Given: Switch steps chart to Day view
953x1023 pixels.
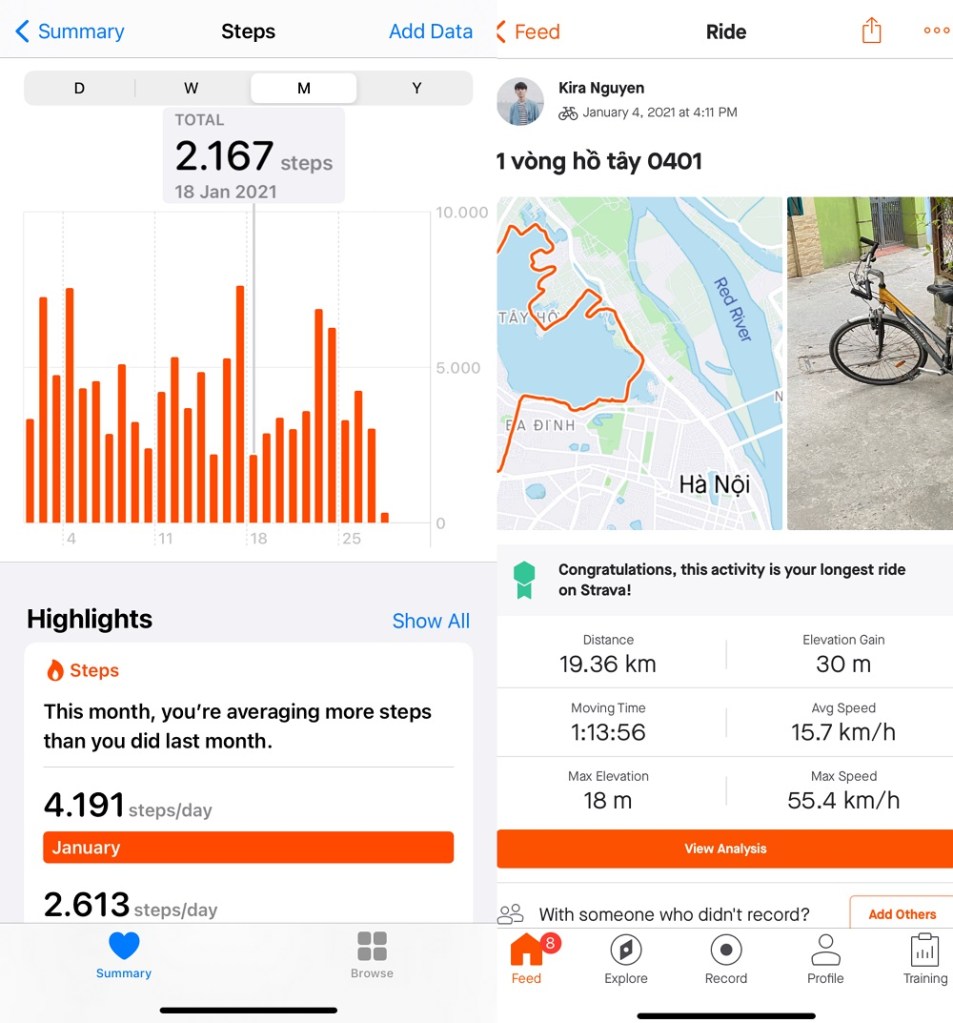Looking at the screenshot, I should coord(79,88).
